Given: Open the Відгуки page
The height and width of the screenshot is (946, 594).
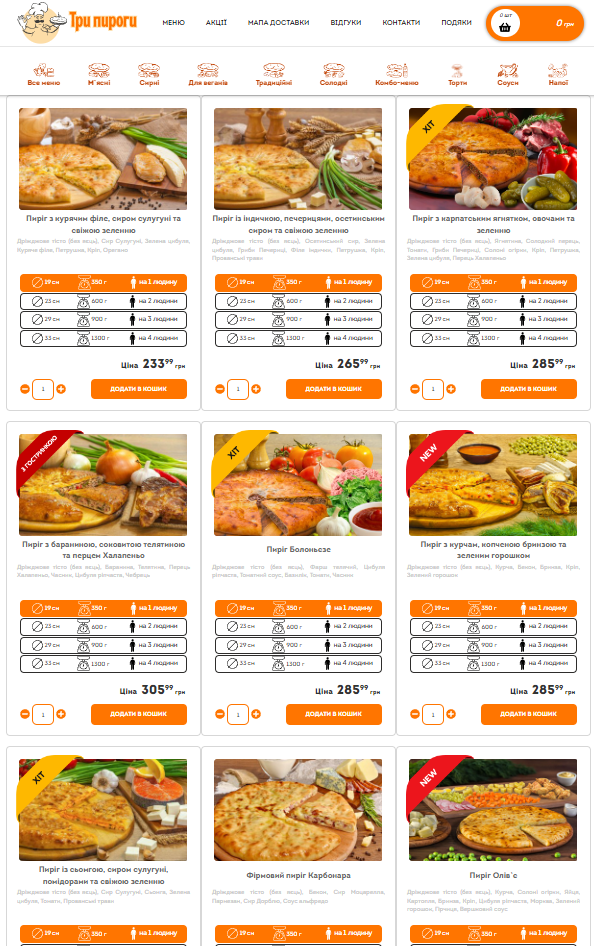Looking at the screenshot, I should (346, 23).
